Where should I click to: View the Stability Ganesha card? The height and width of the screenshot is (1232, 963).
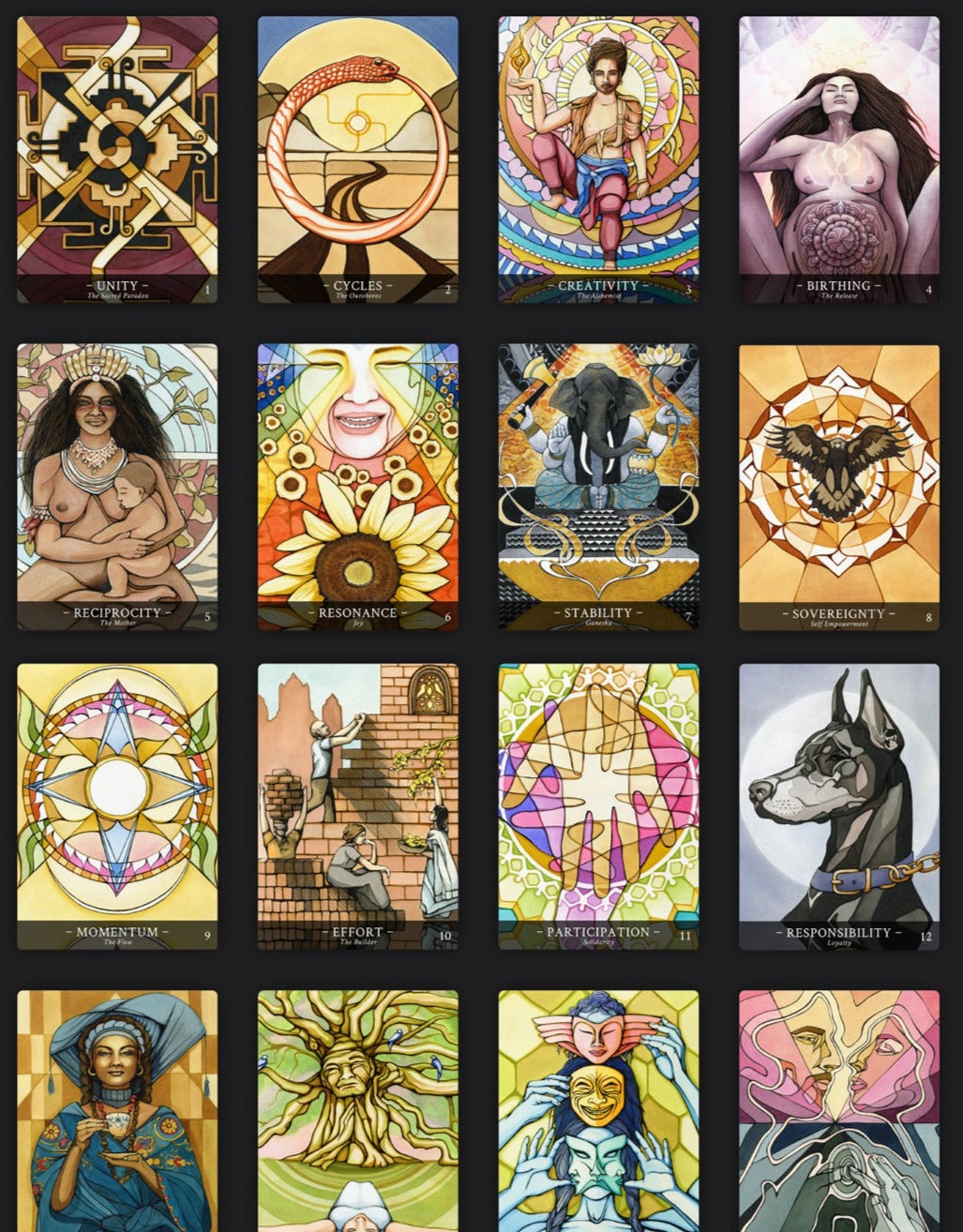(598, 487)
